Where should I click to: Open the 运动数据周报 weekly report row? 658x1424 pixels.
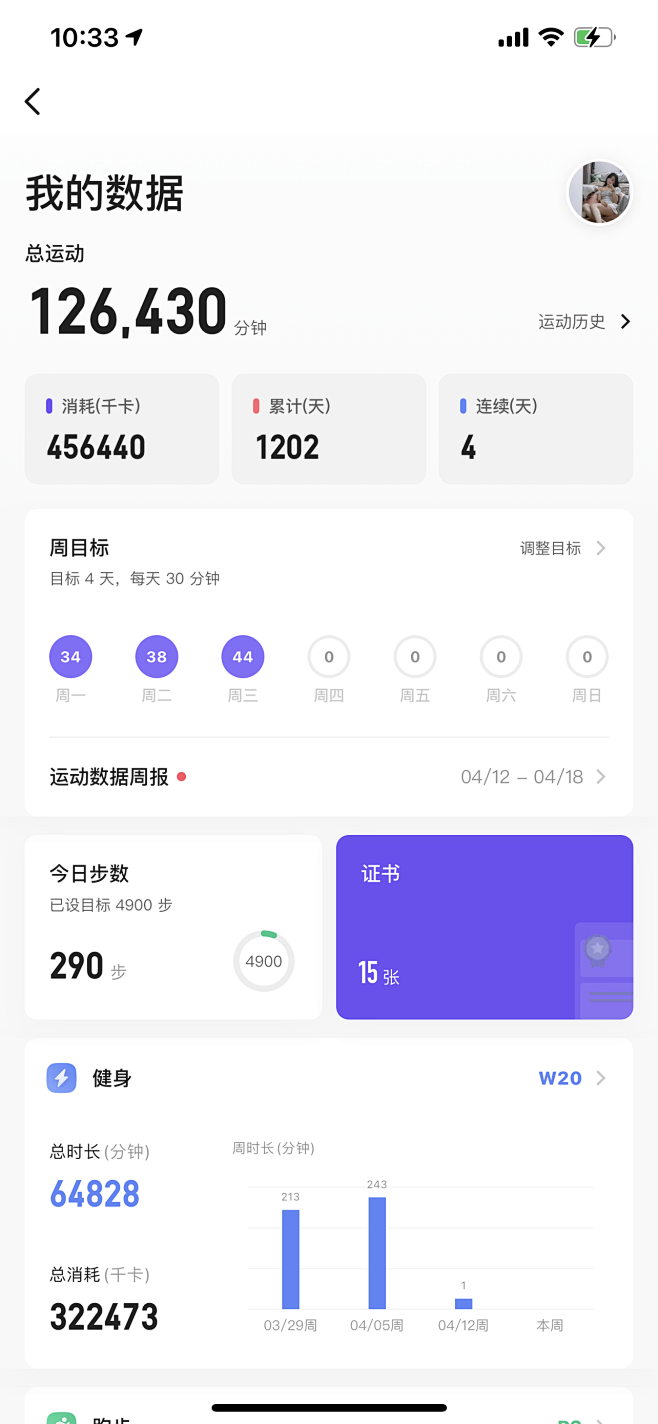pos(328,777)
